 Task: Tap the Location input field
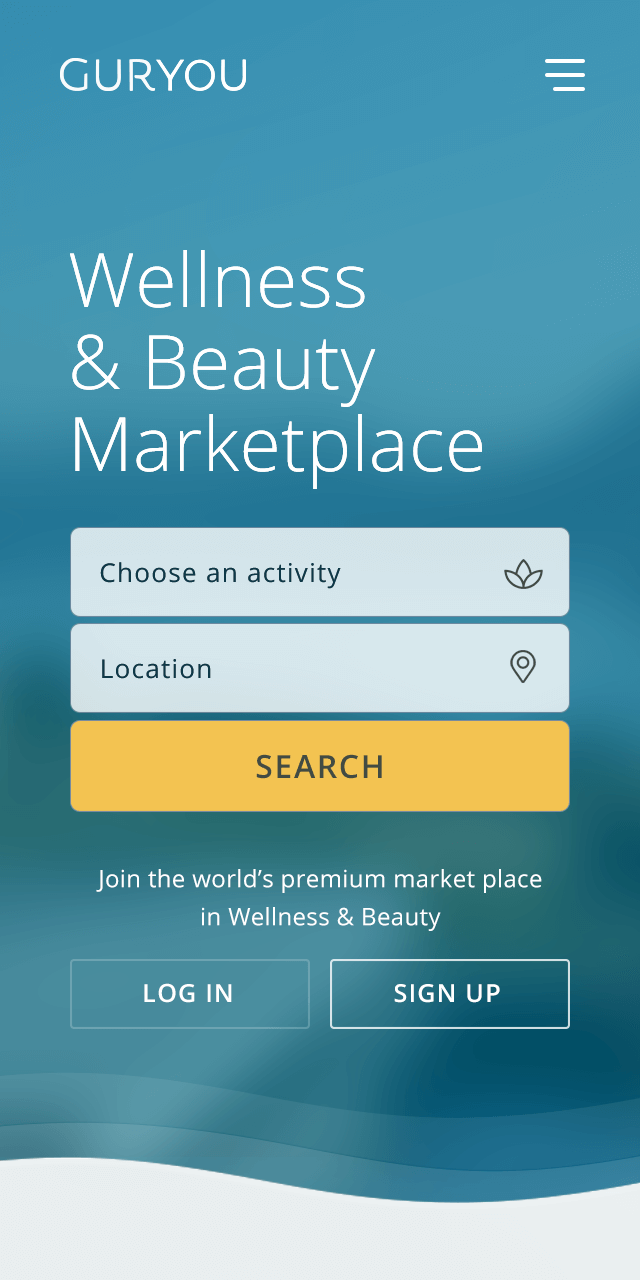(320, 668)
